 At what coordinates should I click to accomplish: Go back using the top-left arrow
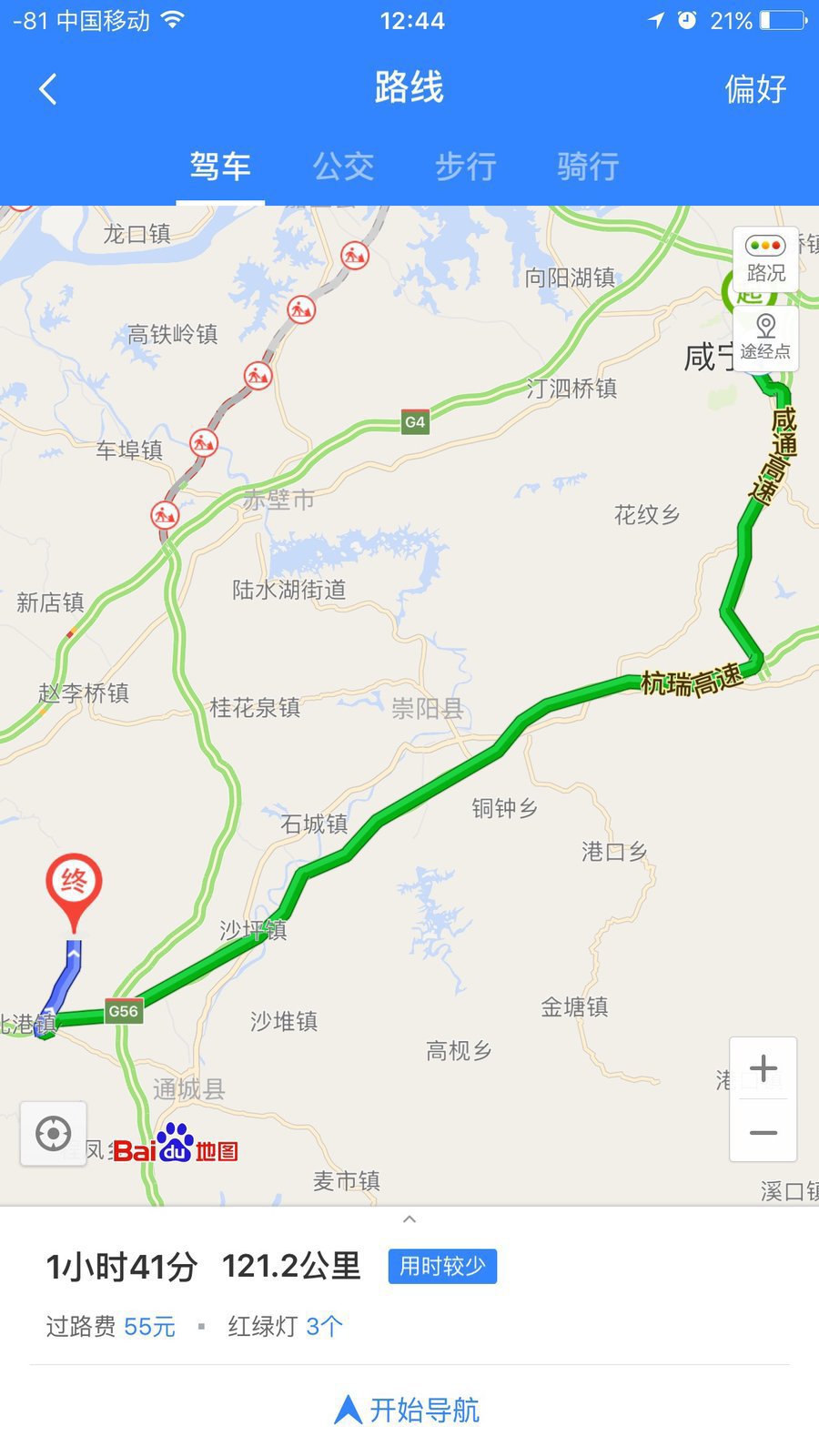pos(48,89)
